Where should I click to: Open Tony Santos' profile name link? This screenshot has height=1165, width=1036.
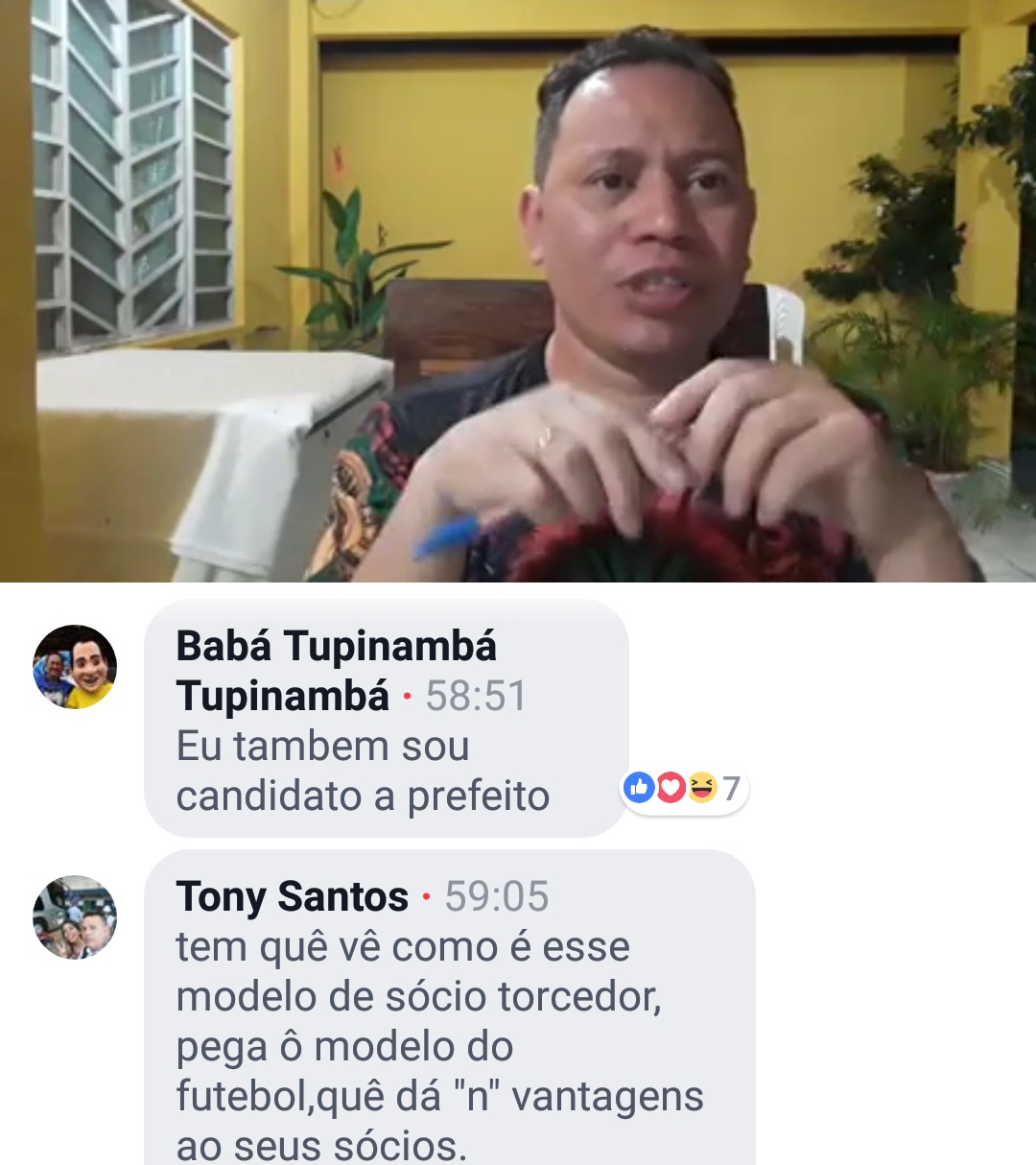tap(292, 897)
